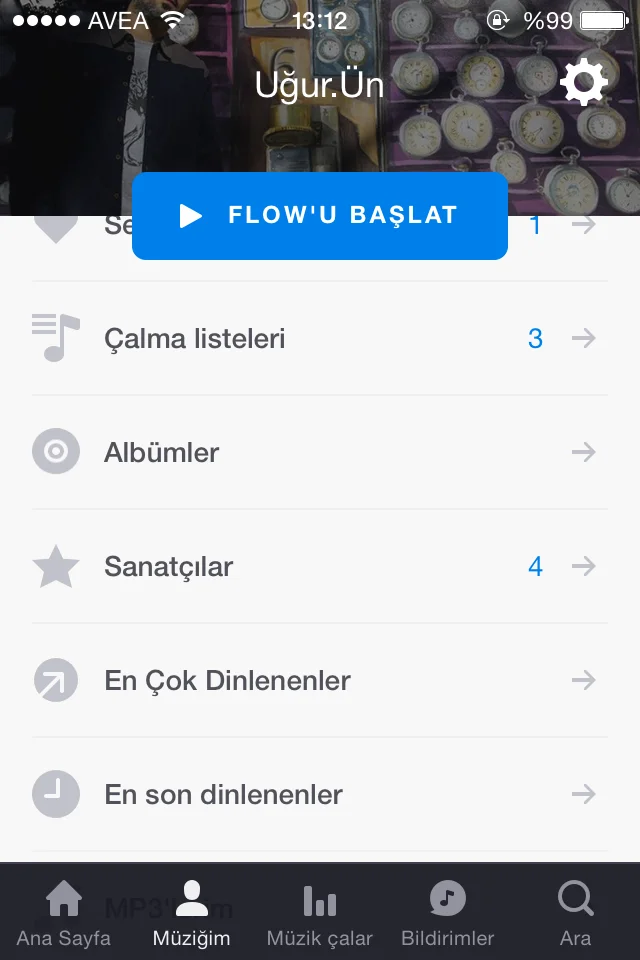This screenshot has height=960, width=640.
Task: Open settings via the gear icon
Action: pos(583,83)
